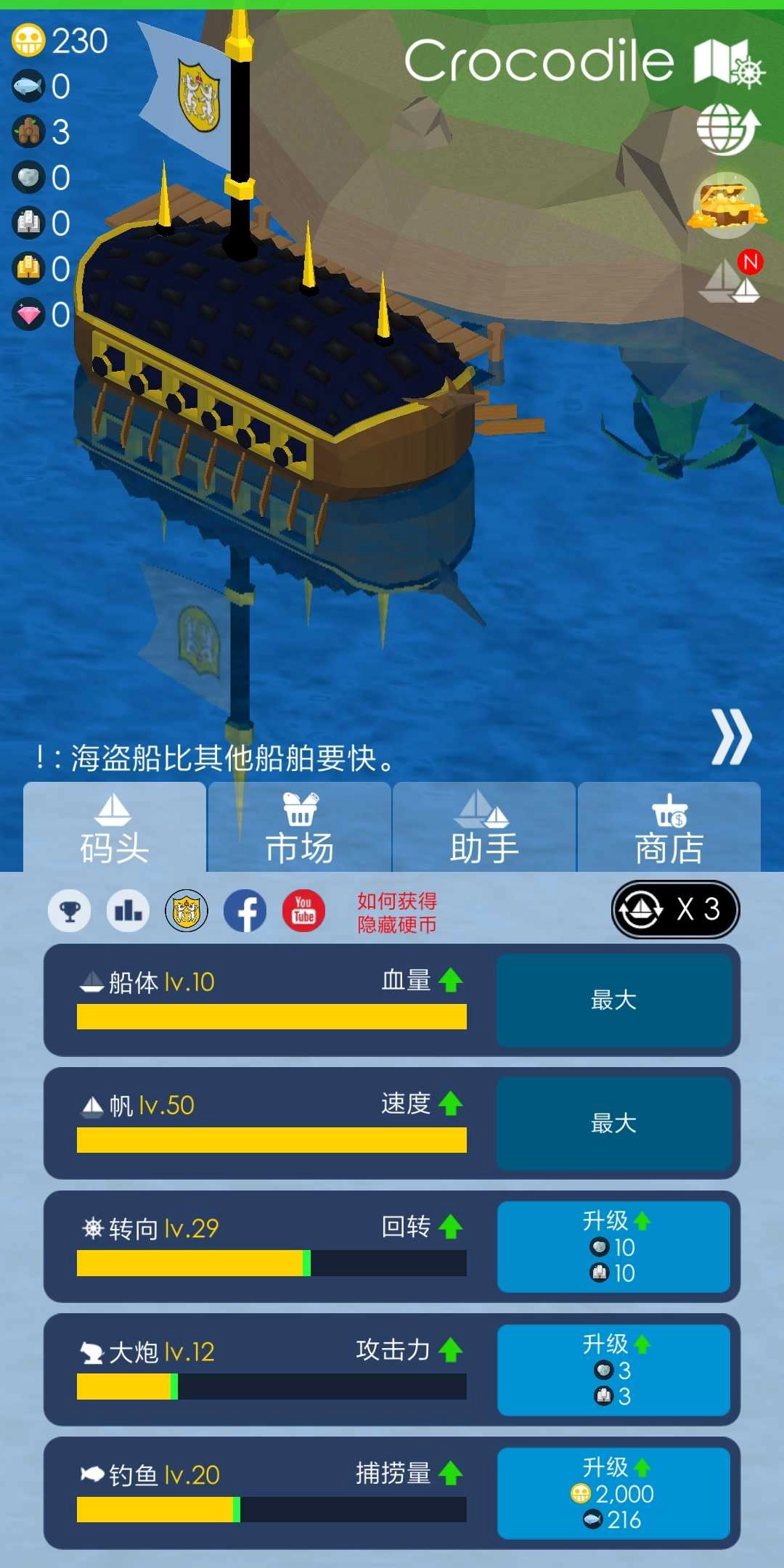Switch to the 市场 tab
784x1568 pixels.
300,829
